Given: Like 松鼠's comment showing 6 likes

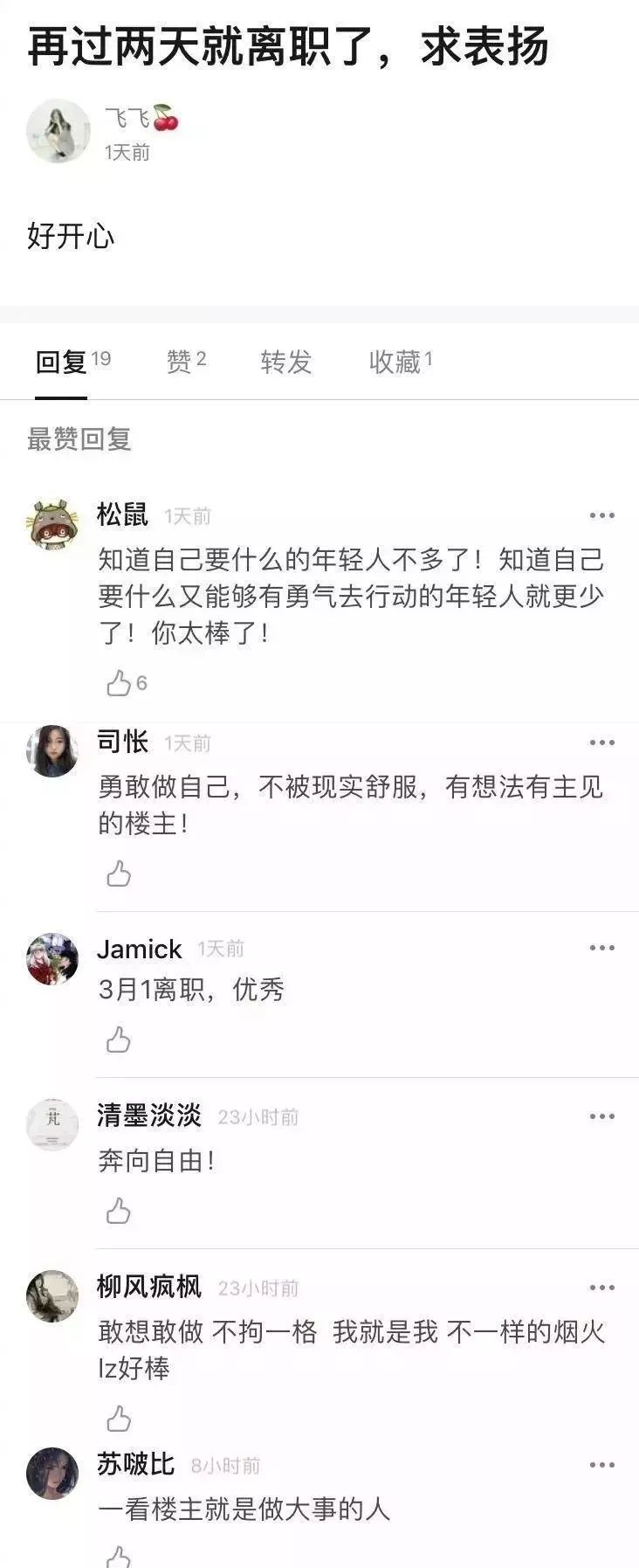Looking at the screenshot, I should 120,682.
